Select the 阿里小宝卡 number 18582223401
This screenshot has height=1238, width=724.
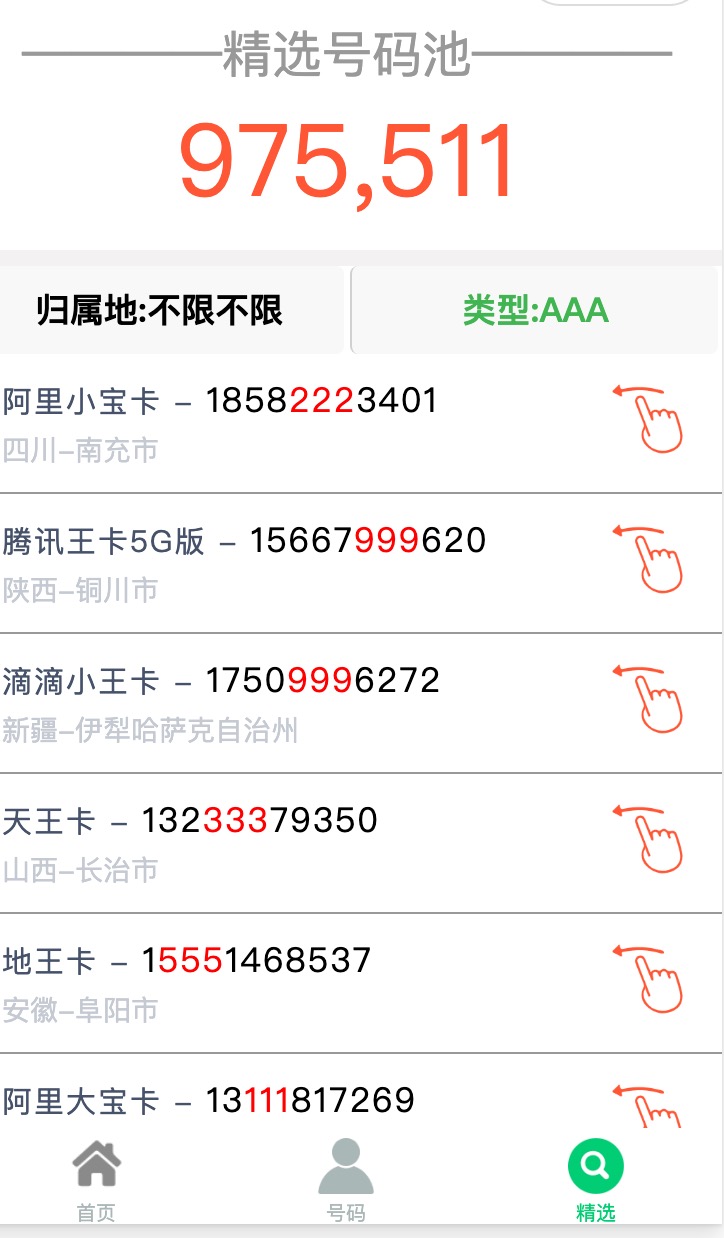[361, 424]
